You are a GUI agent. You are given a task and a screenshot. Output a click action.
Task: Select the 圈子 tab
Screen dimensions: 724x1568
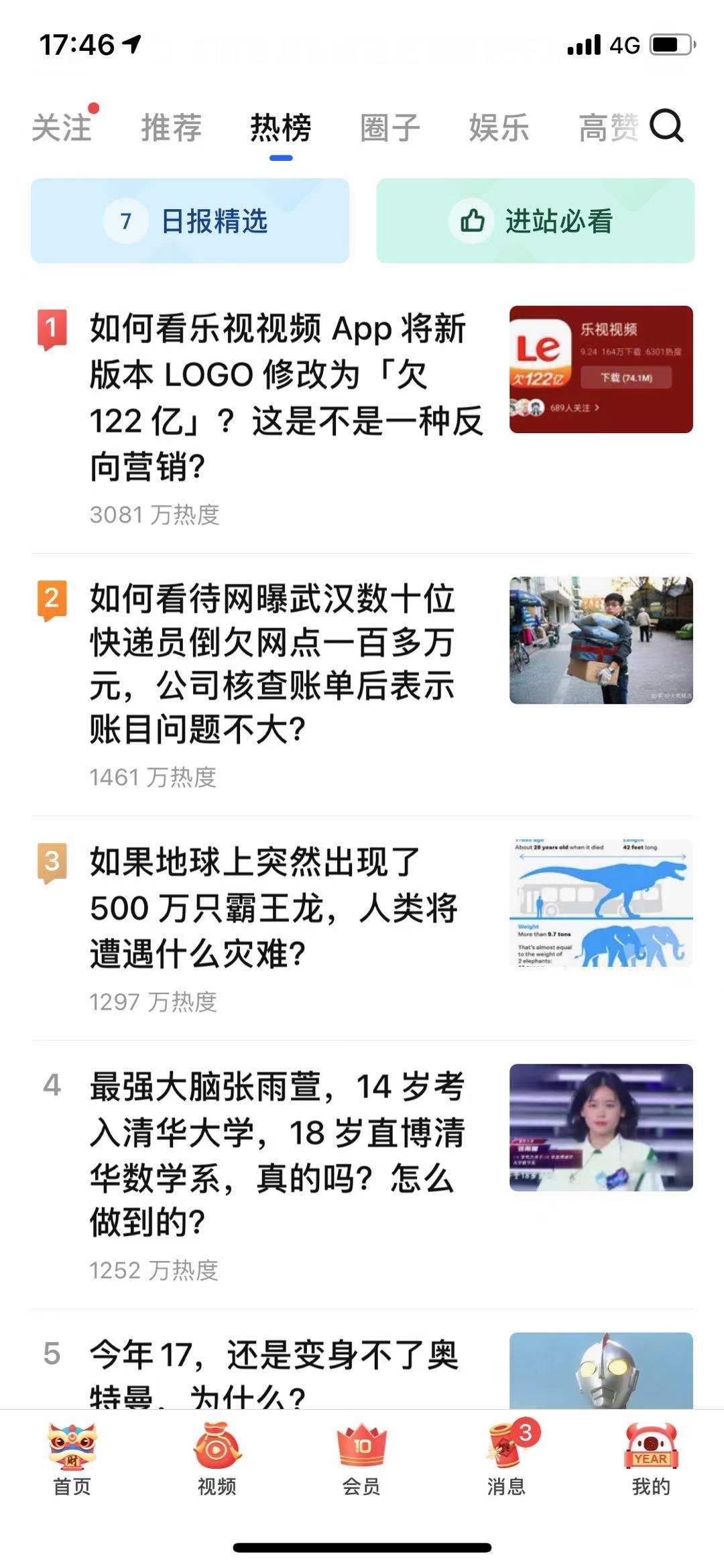[389, 127]
